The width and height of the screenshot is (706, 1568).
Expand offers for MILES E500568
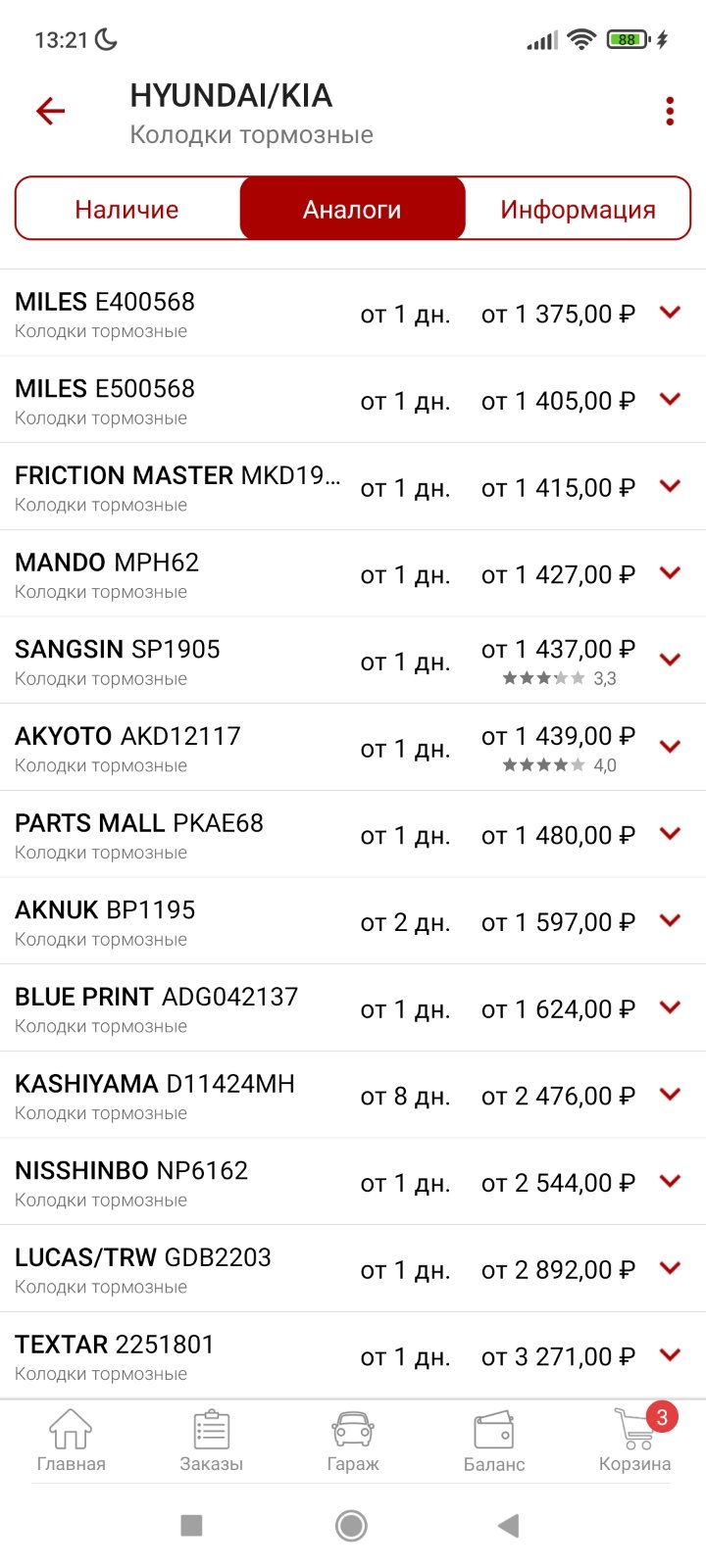(671, 399)
